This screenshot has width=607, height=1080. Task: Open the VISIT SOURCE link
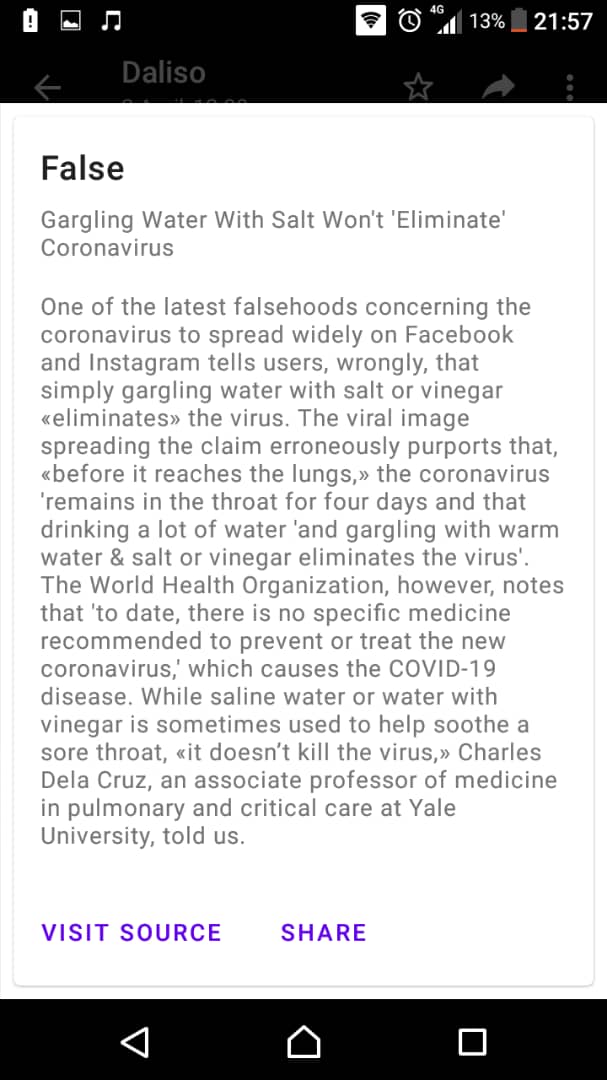pos(132,932)
